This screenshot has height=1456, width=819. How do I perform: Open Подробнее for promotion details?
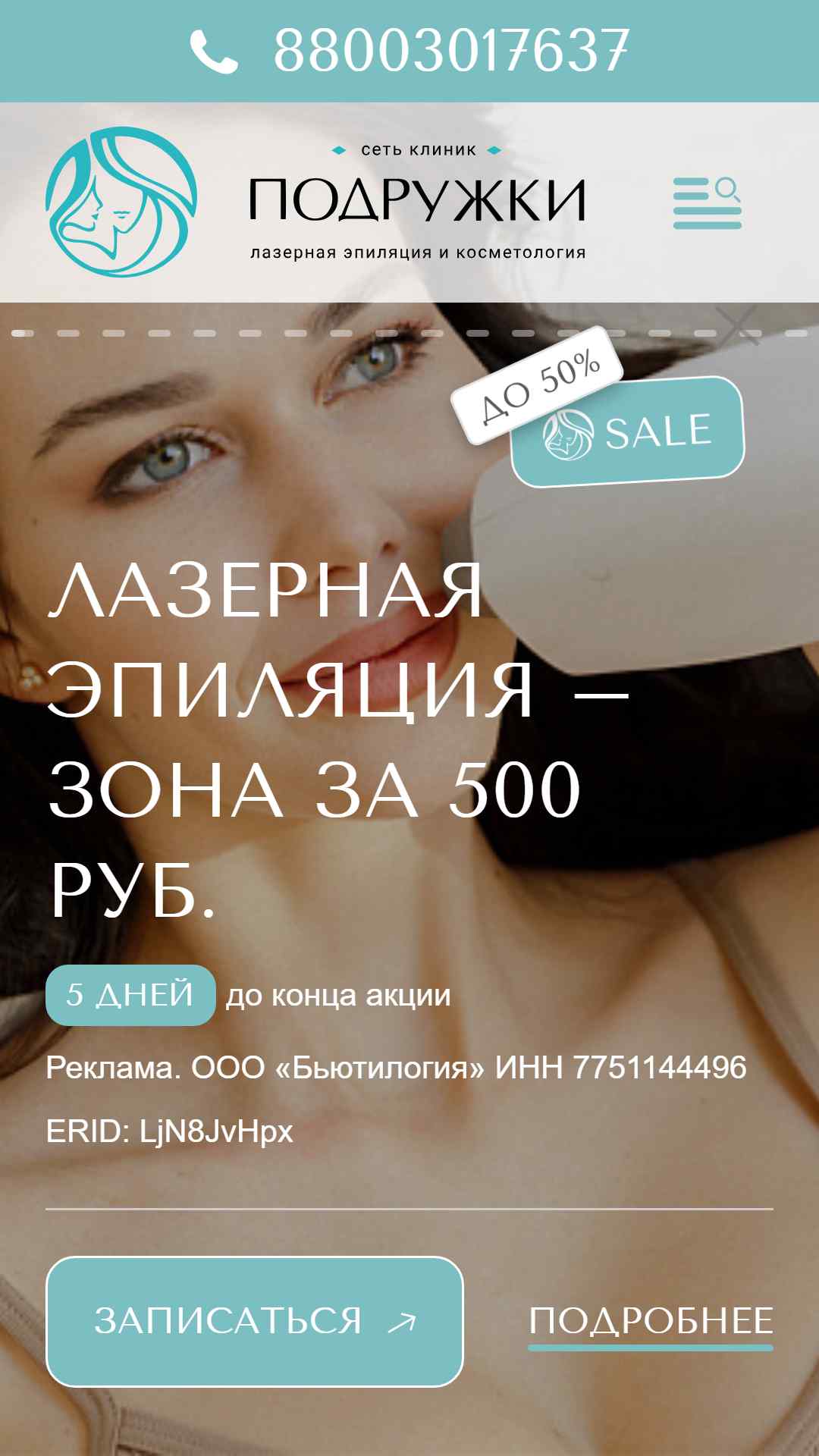tap(651, 1323)
